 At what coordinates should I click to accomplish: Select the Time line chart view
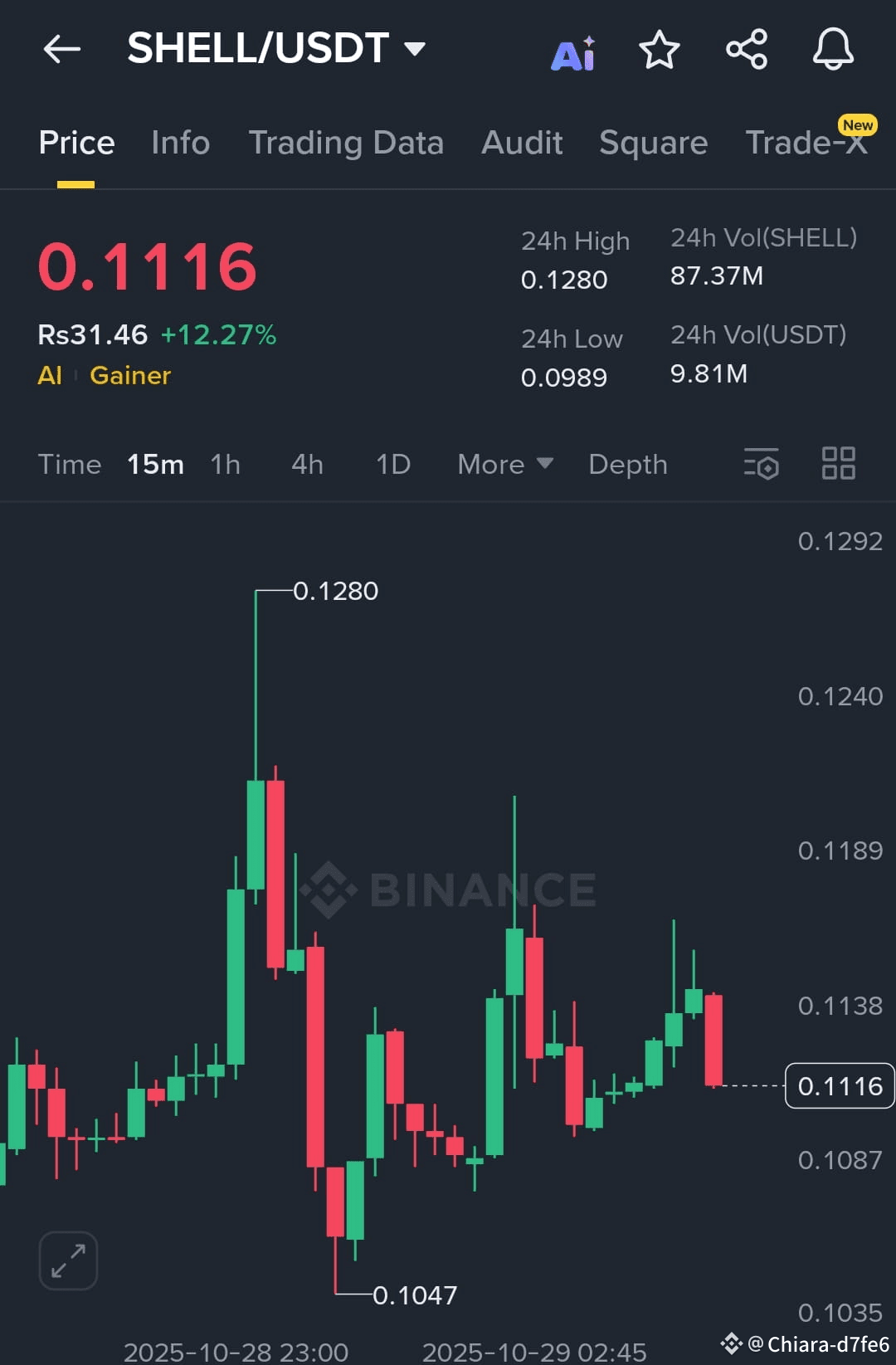point(70,465)
